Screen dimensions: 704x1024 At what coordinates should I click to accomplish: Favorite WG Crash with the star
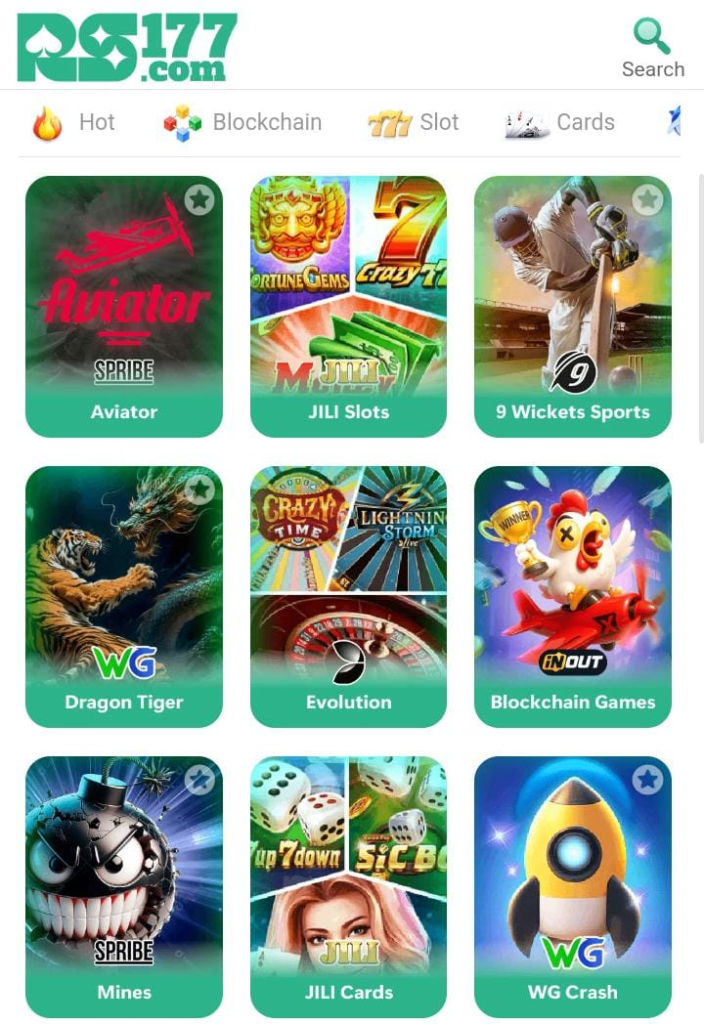[x=647, y=779]
